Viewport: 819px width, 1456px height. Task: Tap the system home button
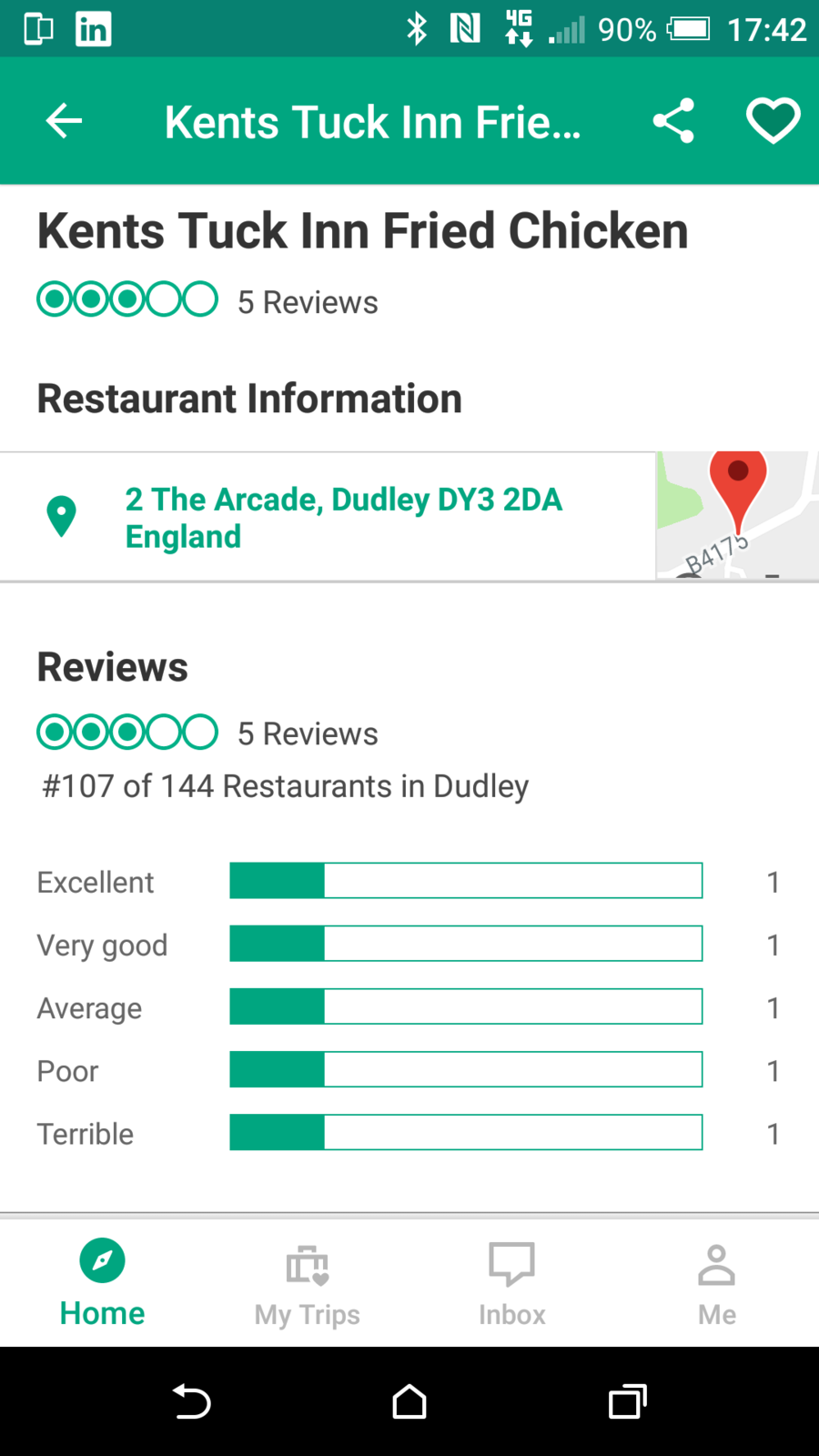tap(409, 1401)
